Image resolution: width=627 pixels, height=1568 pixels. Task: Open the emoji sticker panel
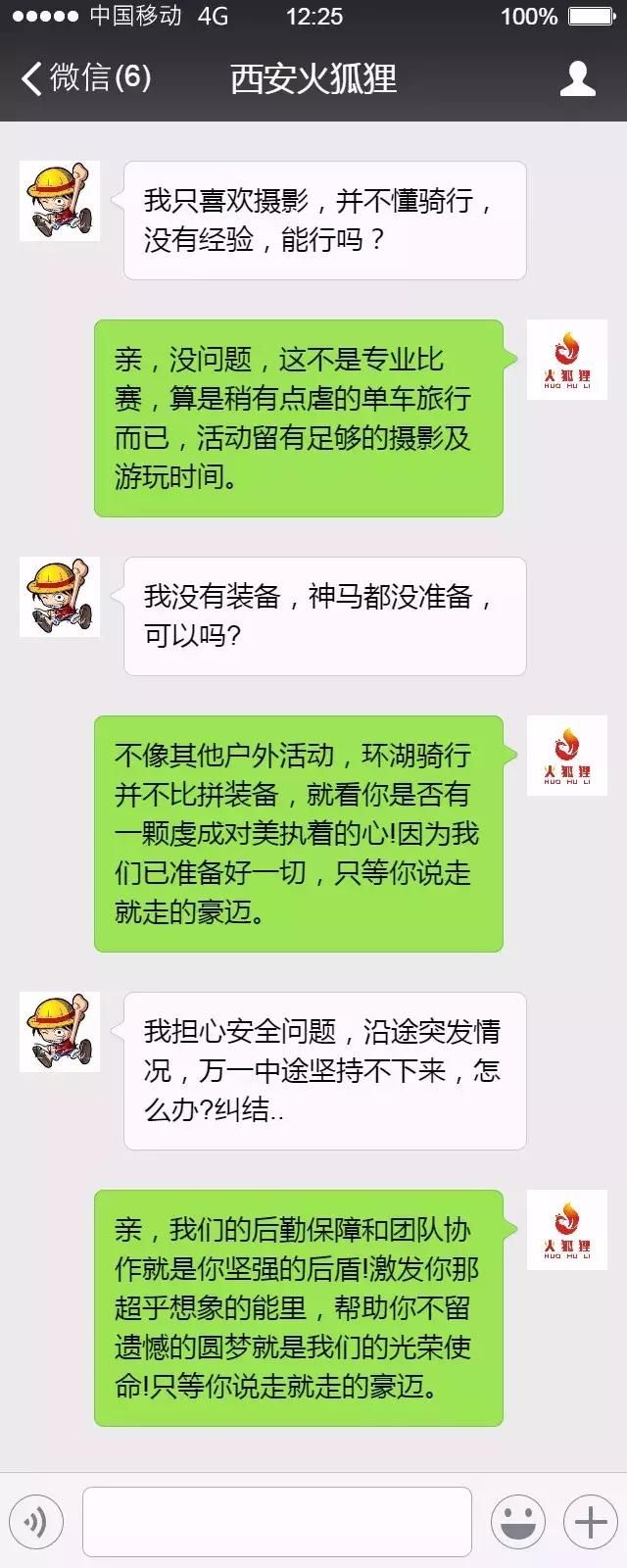click(x=518, y=1522)
